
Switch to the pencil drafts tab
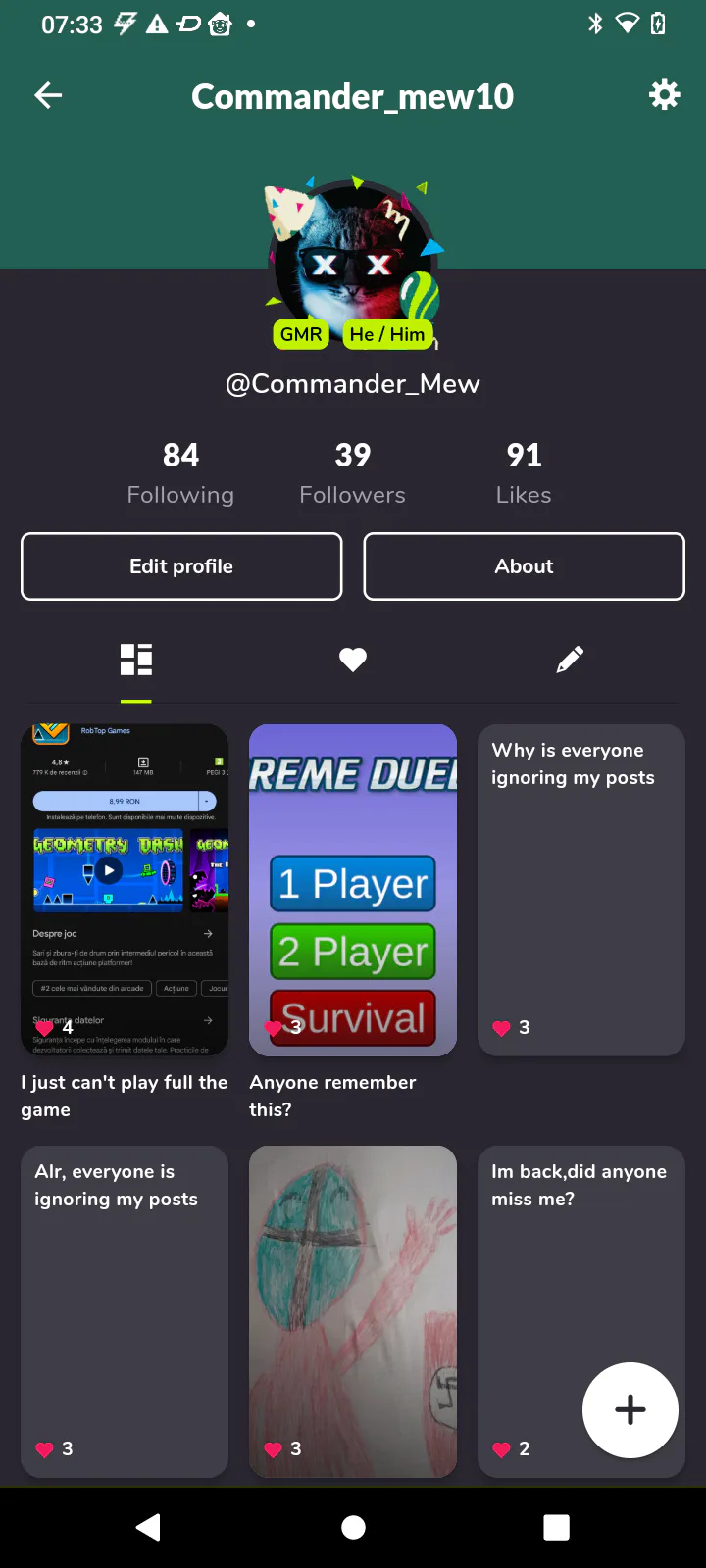click(x=570, y=660)
